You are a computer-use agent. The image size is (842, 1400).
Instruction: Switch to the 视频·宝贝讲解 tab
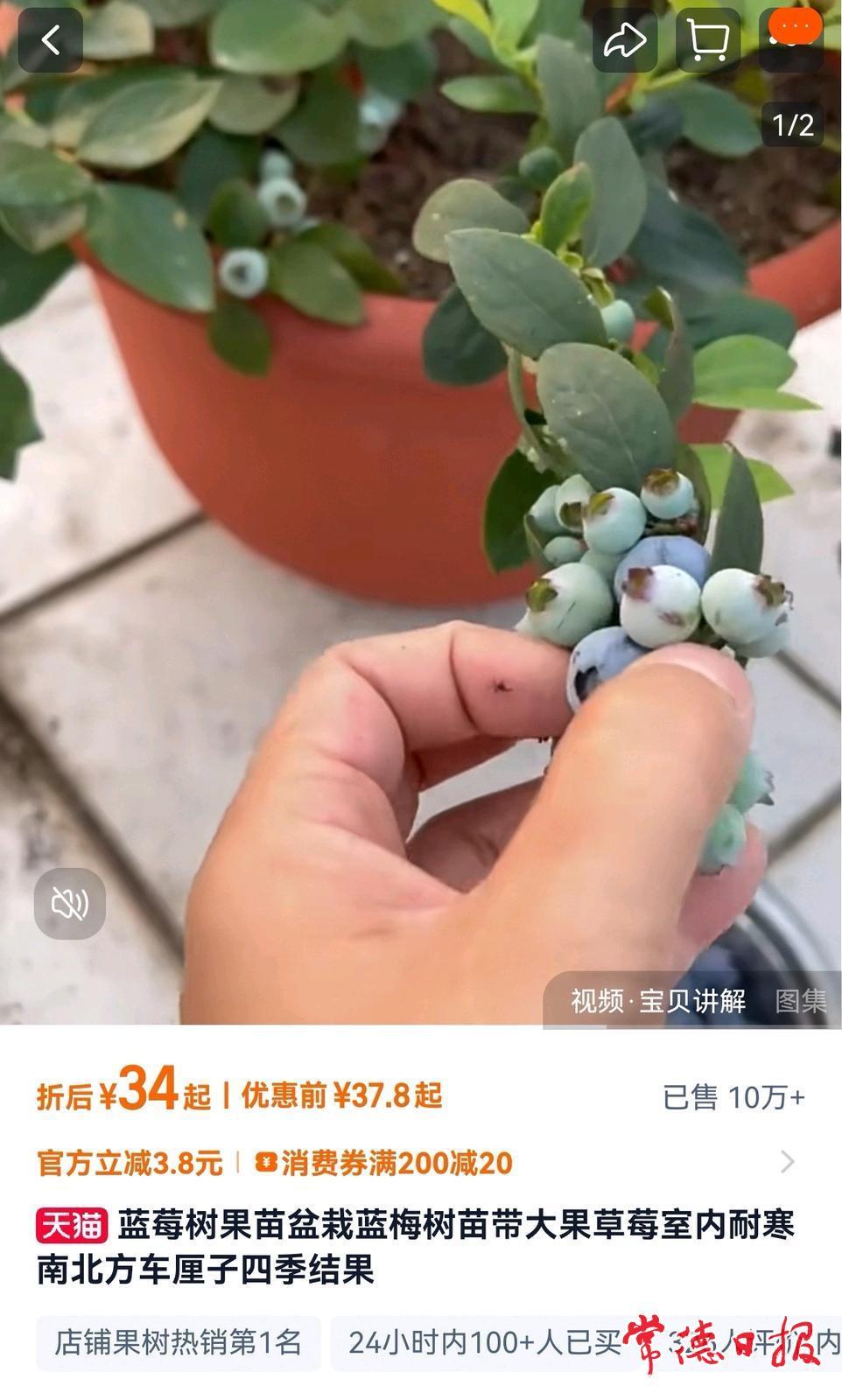point(658,1000)
